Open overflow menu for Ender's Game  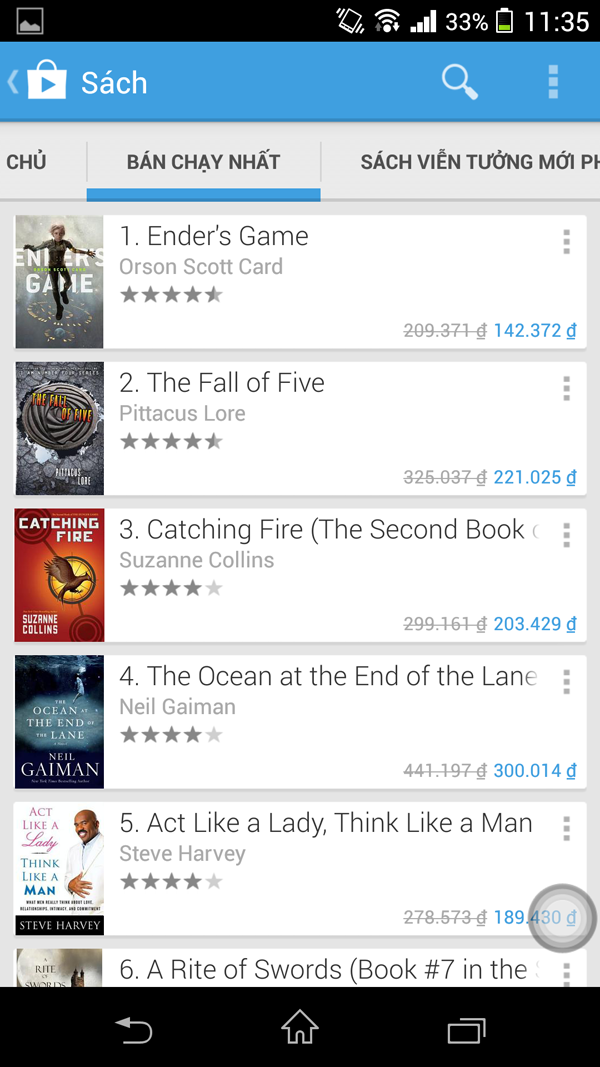click(566, 242)
